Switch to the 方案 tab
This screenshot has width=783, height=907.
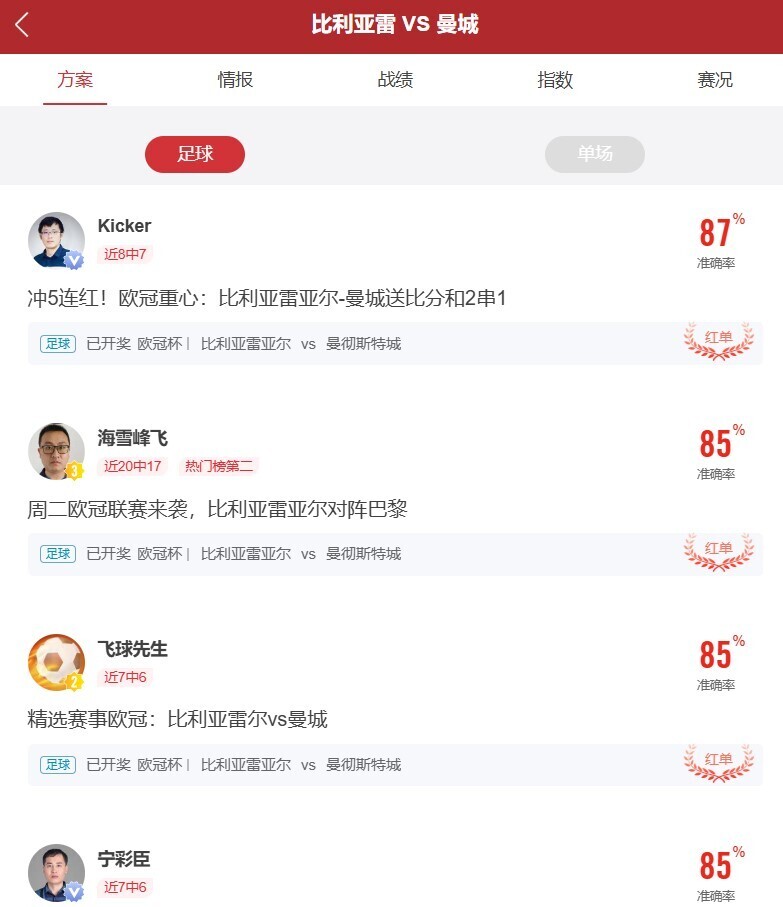pos(75,80)
